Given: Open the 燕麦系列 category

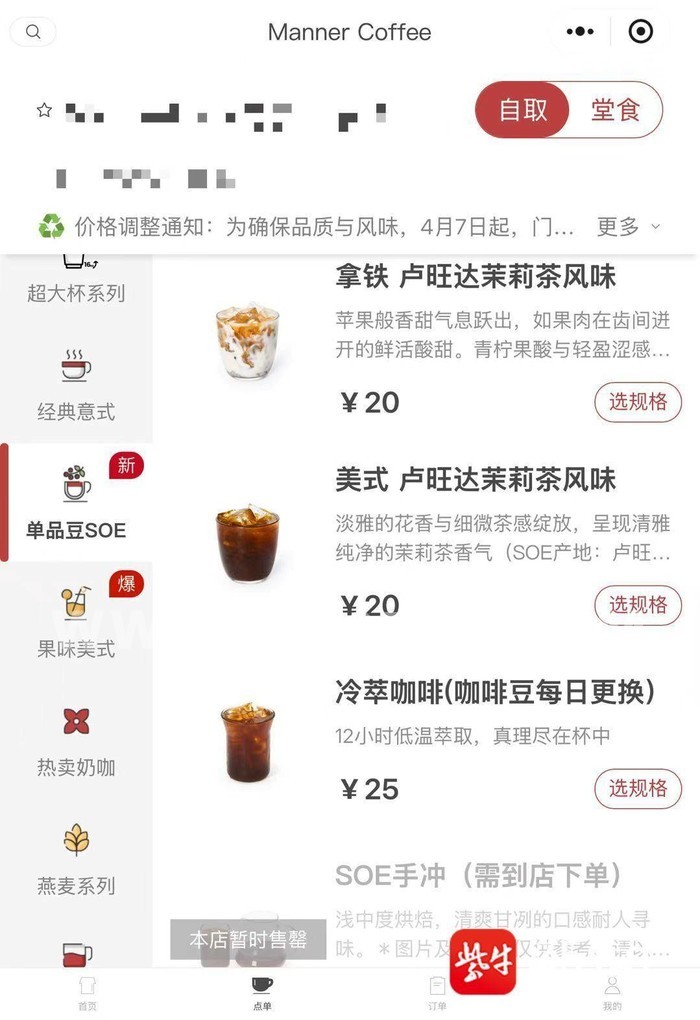Looking at the screenshot, I should pyautogui.click(x=76, y=859).
